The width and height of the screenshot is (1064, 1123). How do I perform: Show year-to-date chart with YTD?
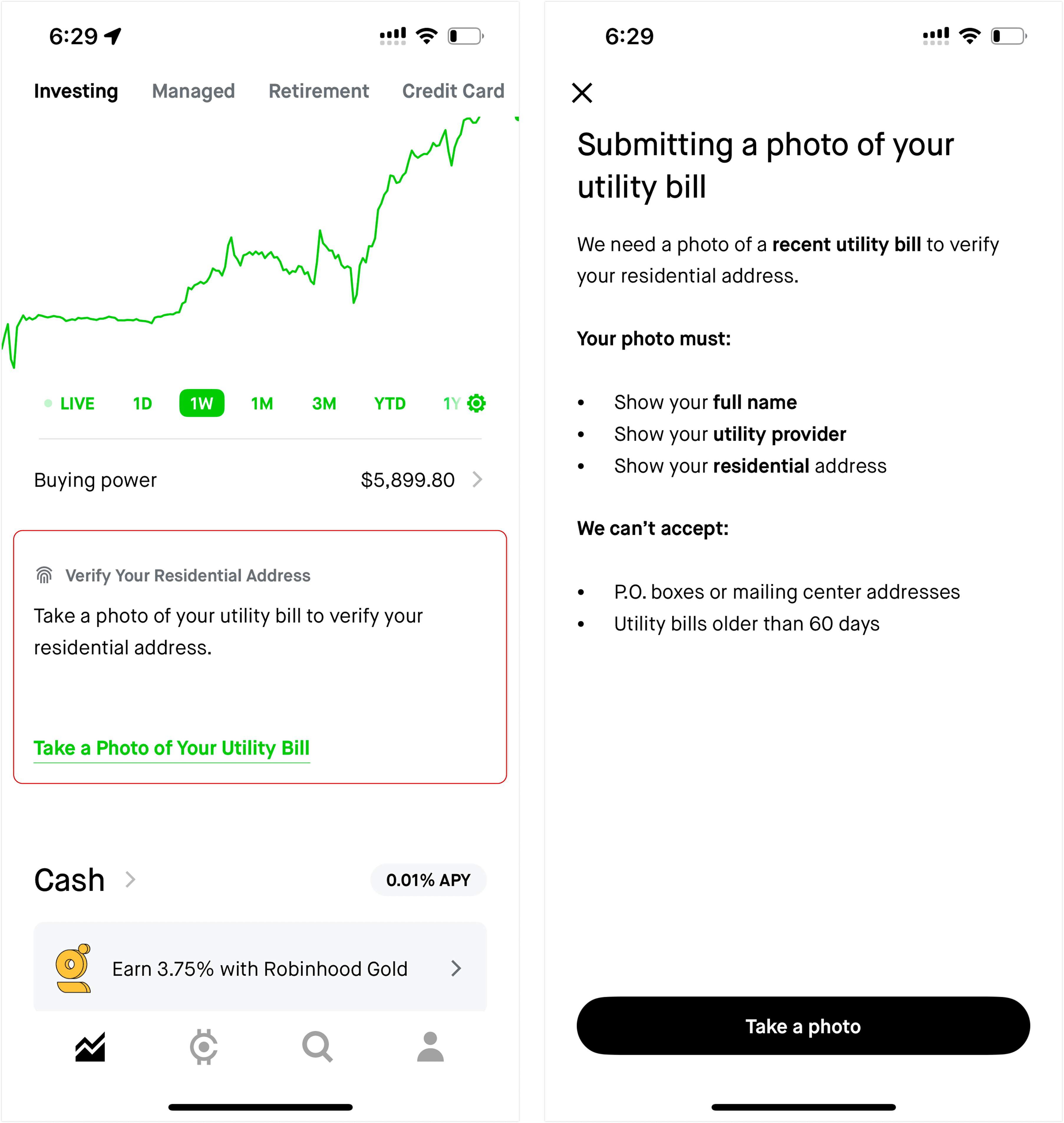pyautogui.click(x=390, y=404)
